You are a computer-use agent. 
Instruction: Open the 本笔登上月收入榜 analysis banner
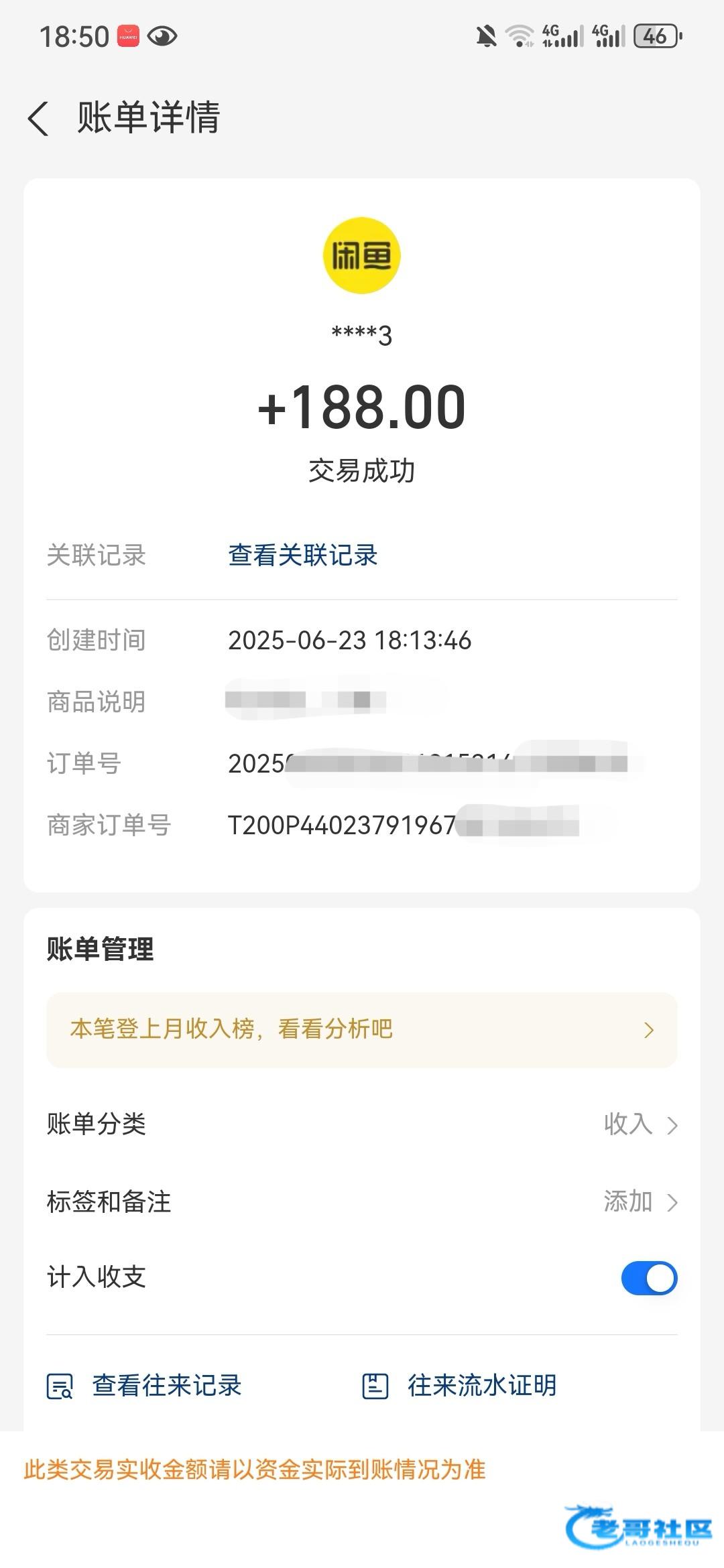pyautogui.click(x=362, y=1030)
